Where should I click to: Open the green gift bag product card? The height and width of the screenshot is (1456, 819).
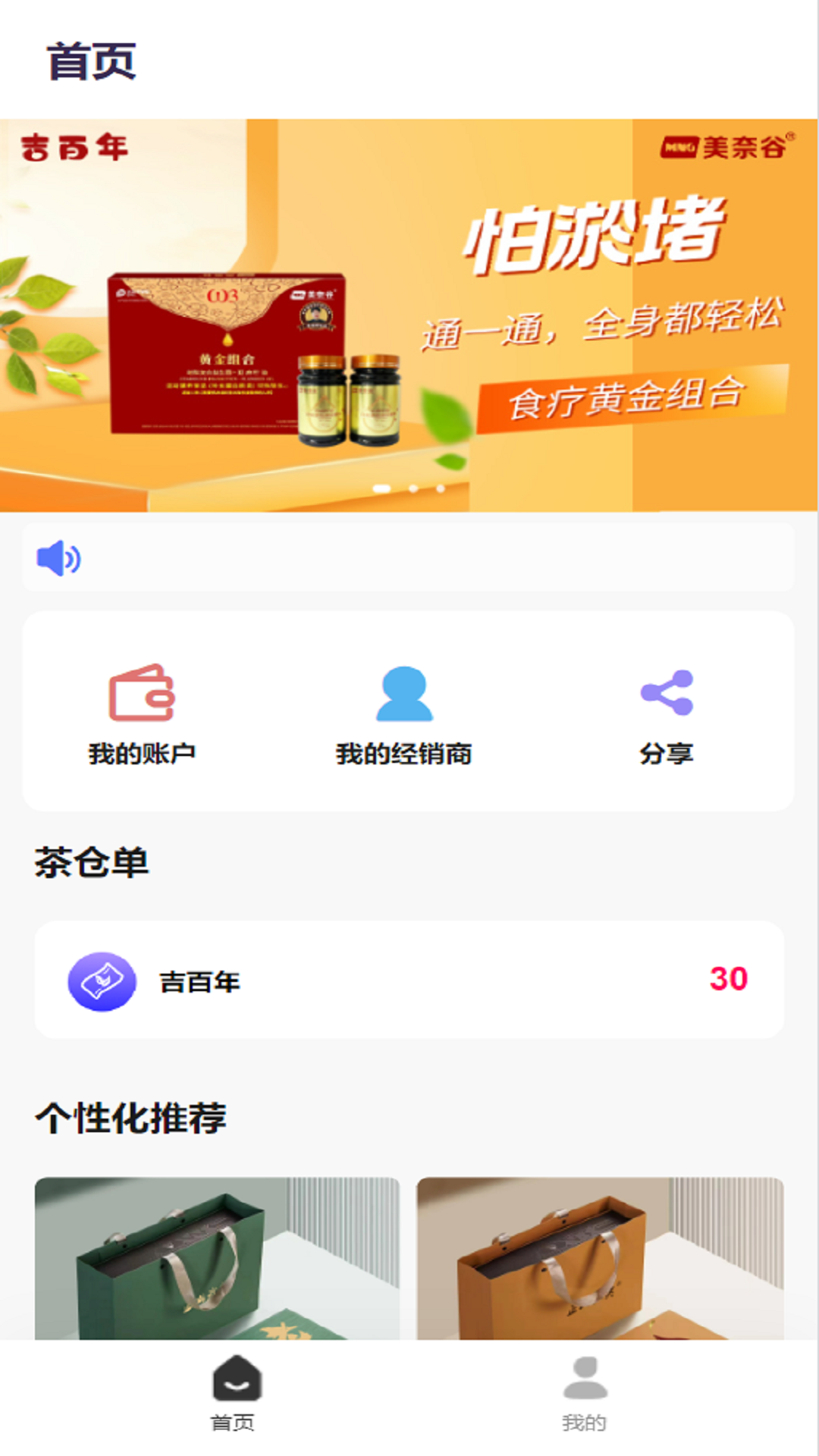(x=217, y=1257)
